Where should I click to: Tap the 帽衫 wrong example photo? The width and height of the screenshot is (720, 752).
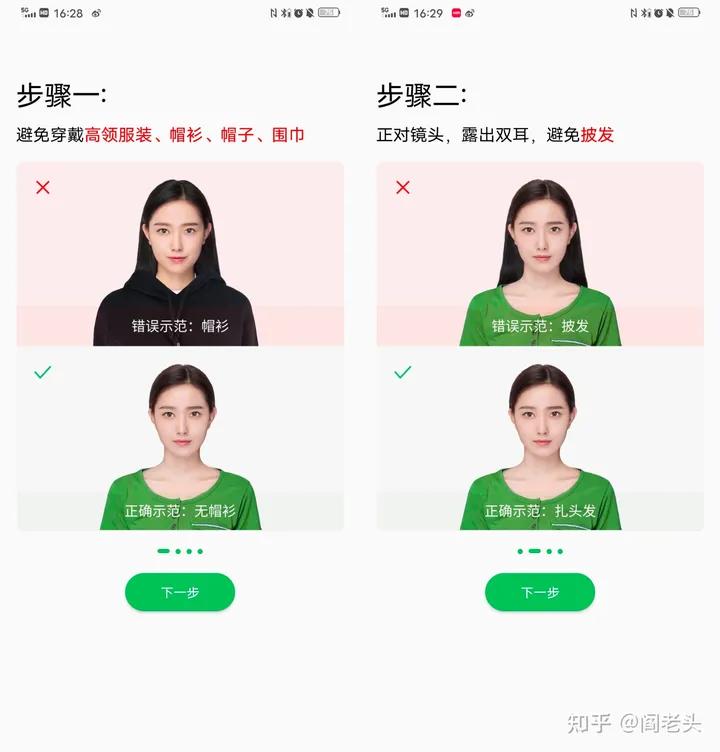coord(180,255)
